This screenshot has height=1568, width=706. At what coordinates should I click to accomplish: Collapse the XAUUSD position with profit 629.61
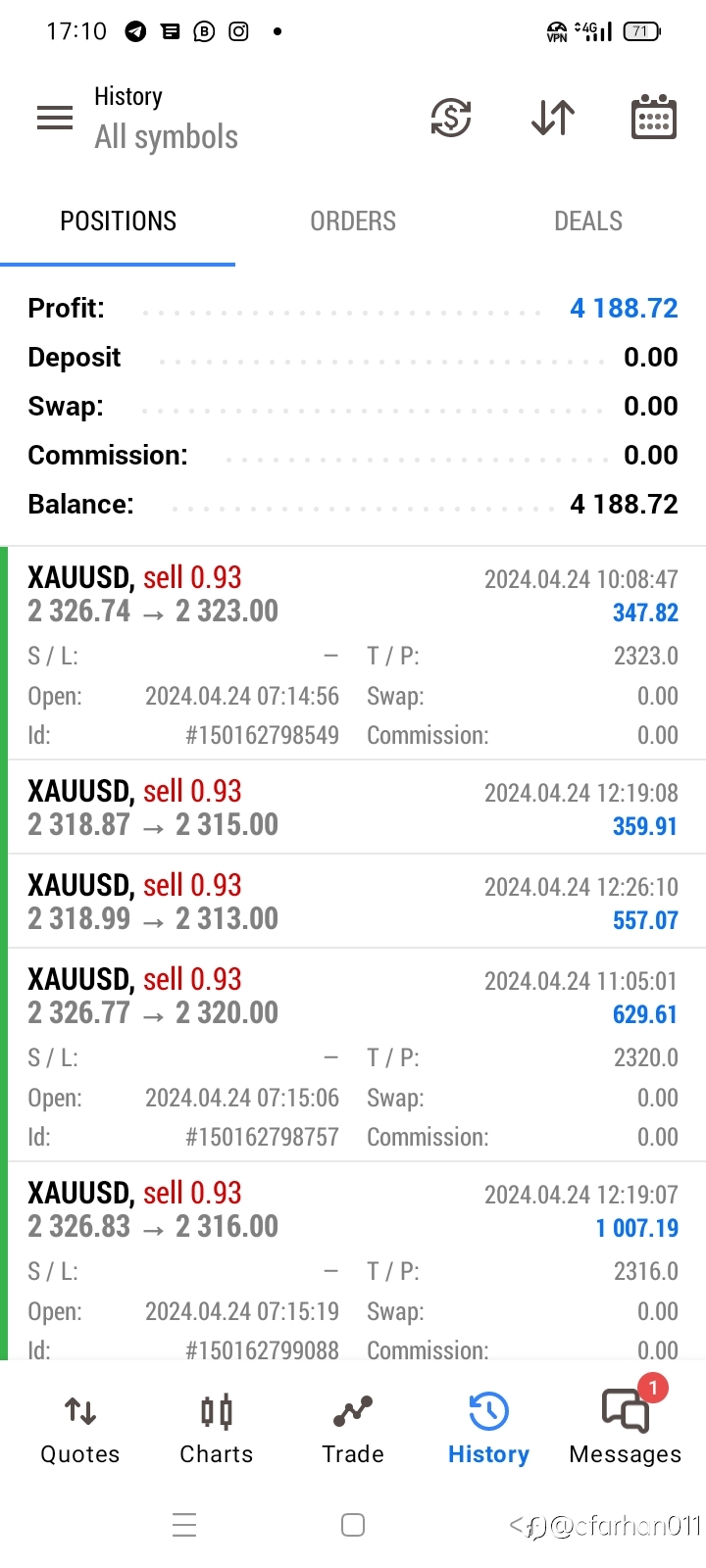point(357,1055)
